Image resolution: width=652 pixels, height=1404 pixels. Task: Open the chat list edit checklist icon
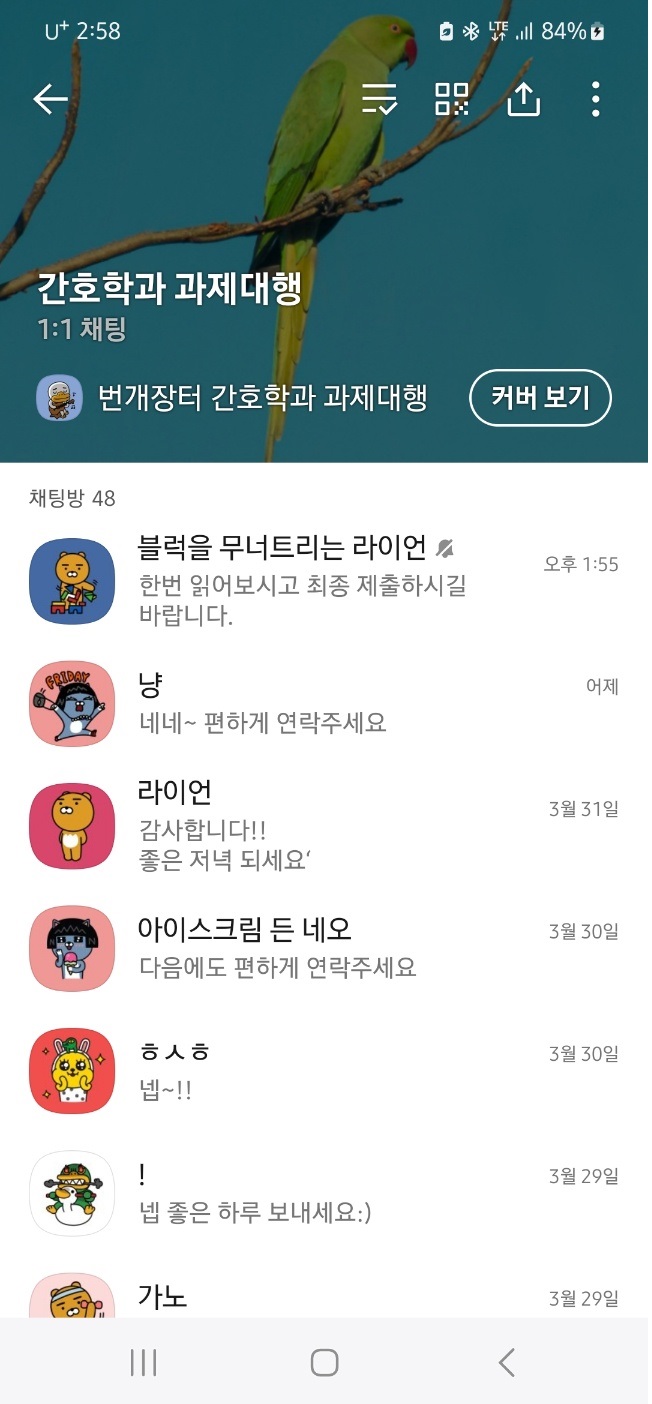(379, 99)
